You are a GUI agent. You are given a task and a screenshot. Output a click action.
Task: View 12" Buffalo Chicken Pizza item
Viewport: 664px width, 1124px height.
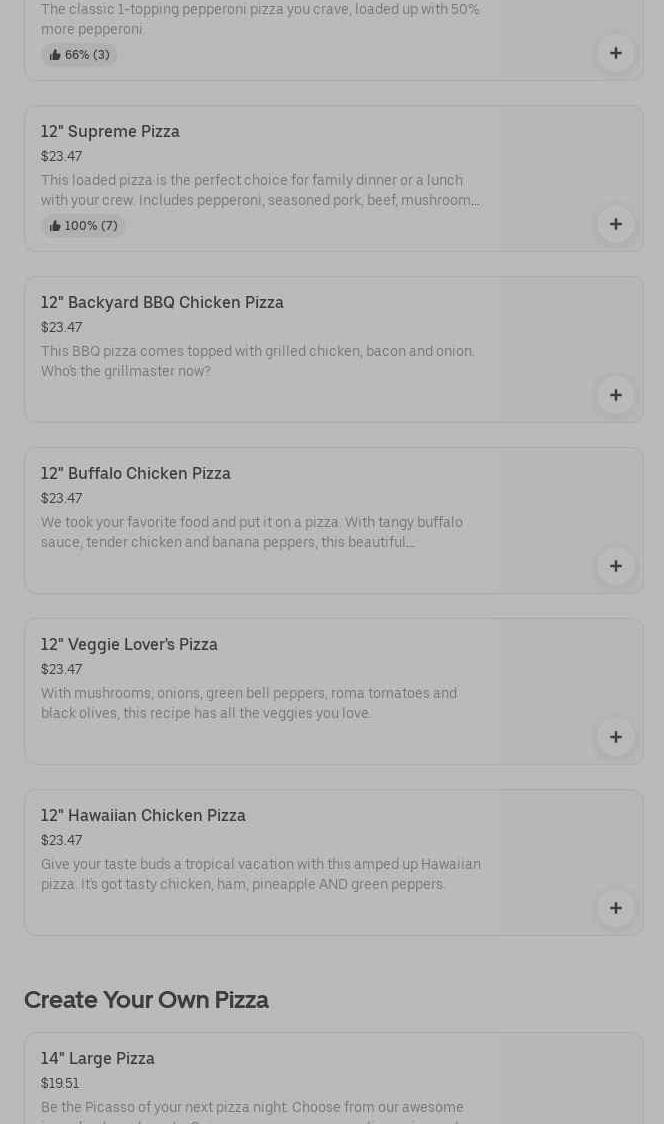[135, 473]
